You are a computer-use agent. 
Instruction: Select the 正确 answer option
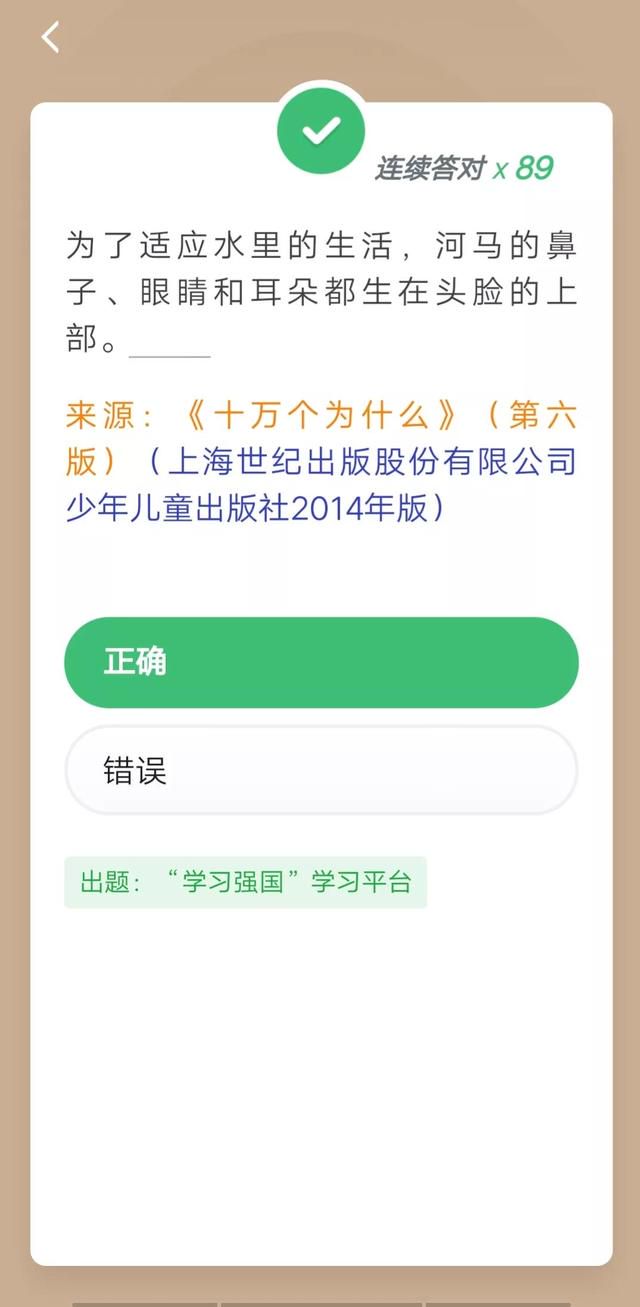(321, 662)
